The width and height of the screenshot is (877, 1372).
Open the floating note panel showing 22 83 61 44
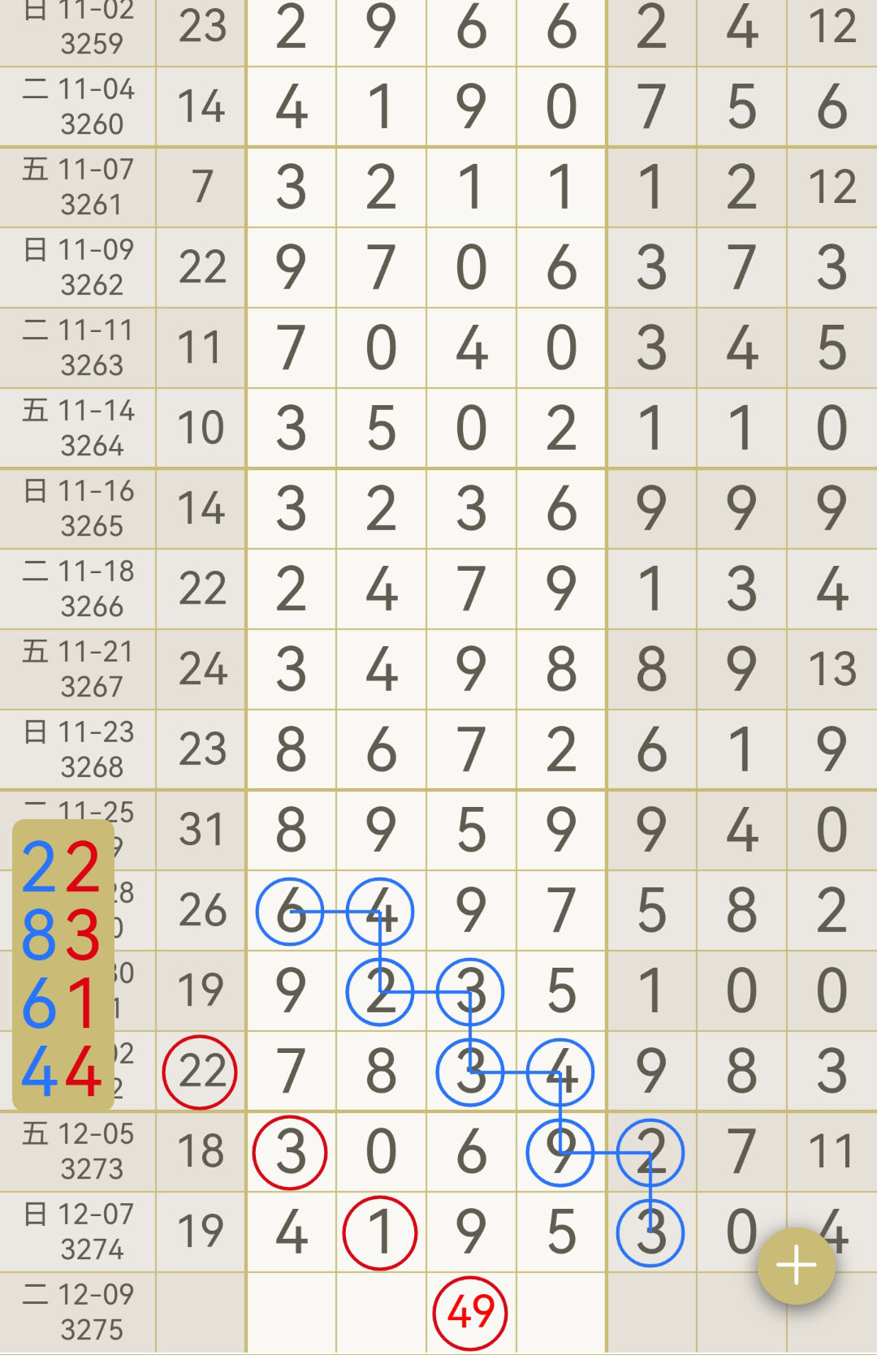pos(63,965)
